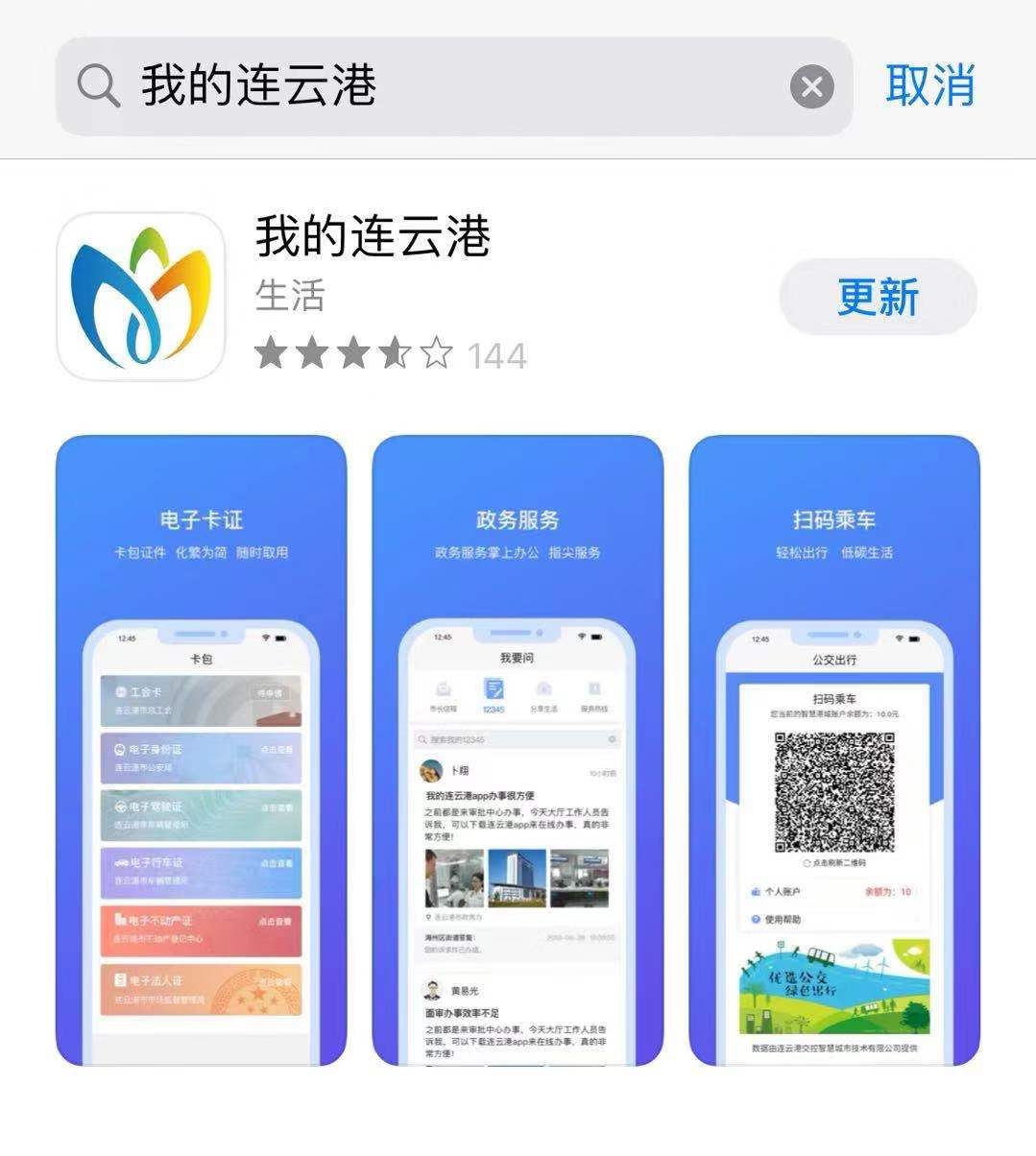Open the 电子卡证 preview screenshot
The width and height of the screenshot is (1036, 1156).
click(201, 750)
